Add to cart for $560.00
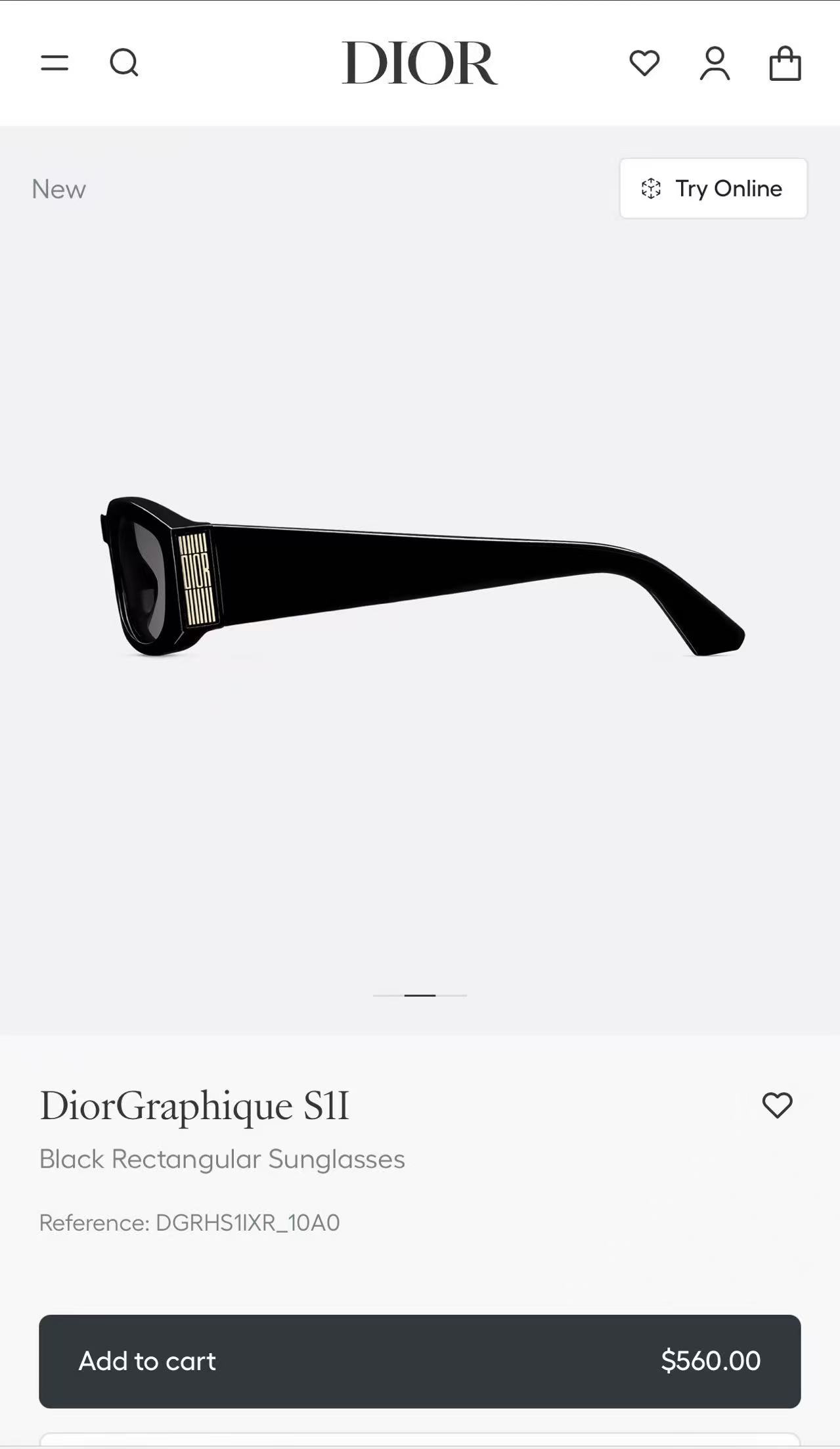 point(420,1361)
